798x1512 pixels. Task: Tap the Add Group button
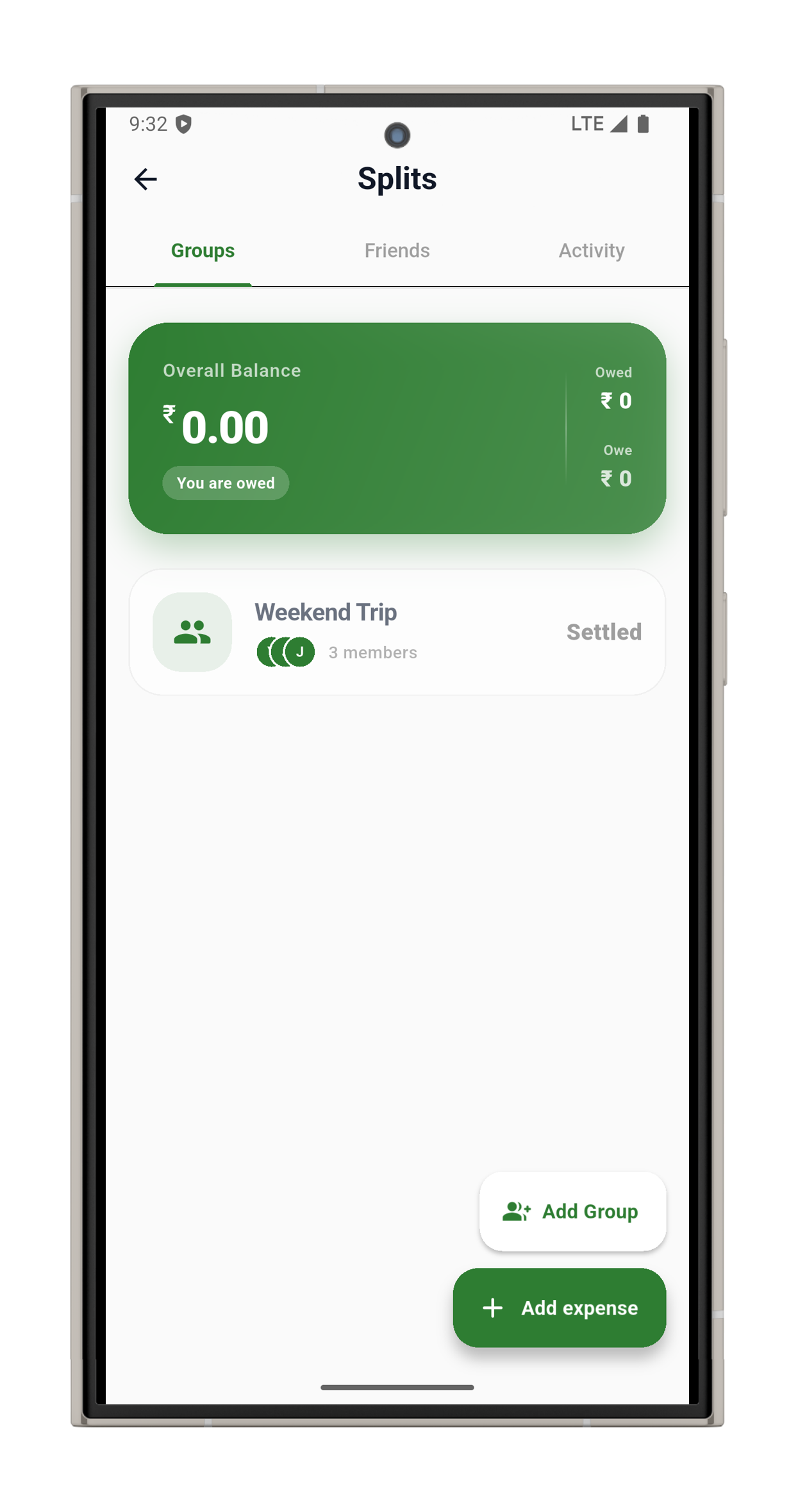point(572,1211)
